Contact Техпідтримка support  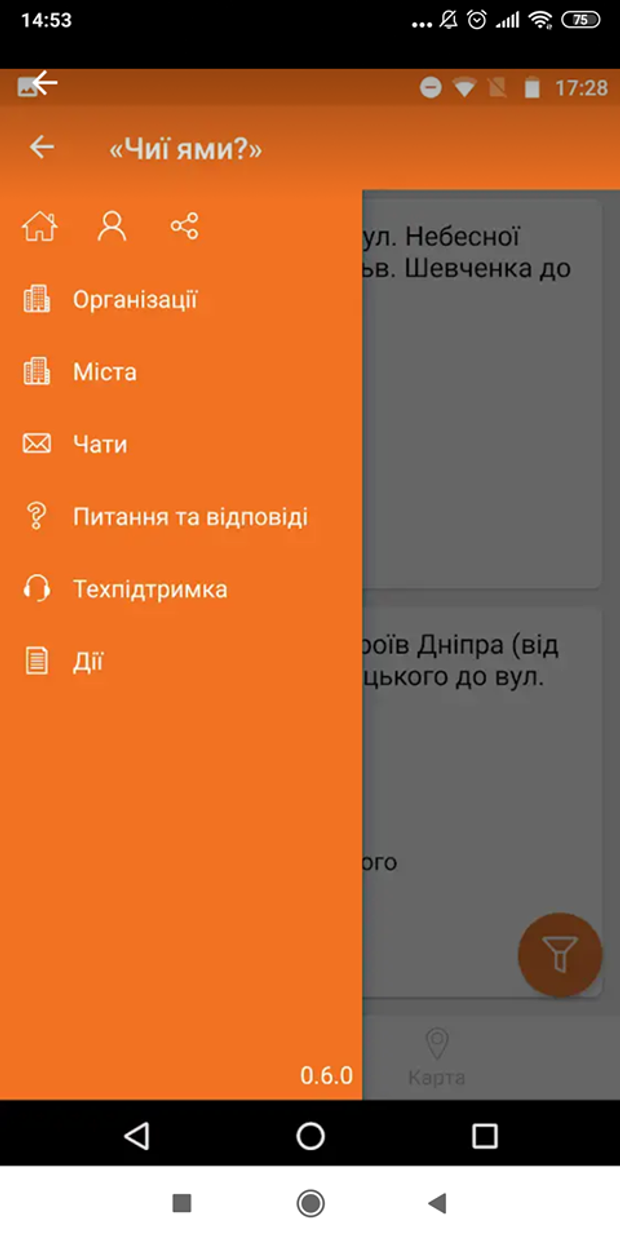(149, 589)
